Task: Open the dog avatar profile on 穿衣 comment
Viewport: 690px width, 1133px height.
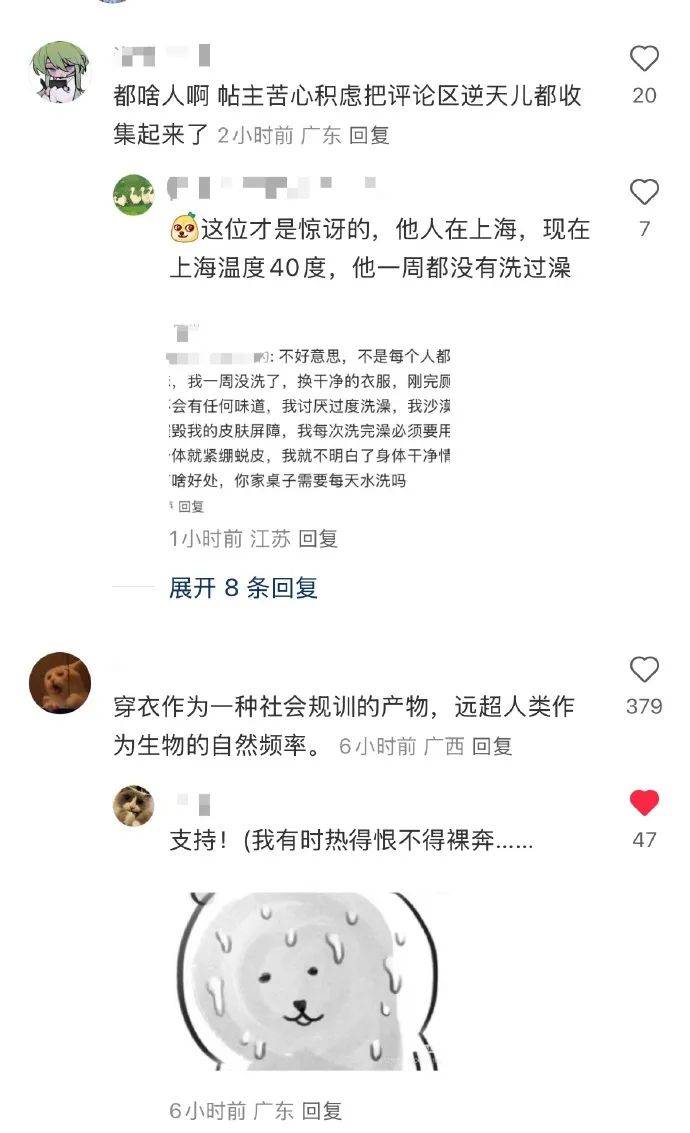Action: pyautogui.click(x=61, y=683)
